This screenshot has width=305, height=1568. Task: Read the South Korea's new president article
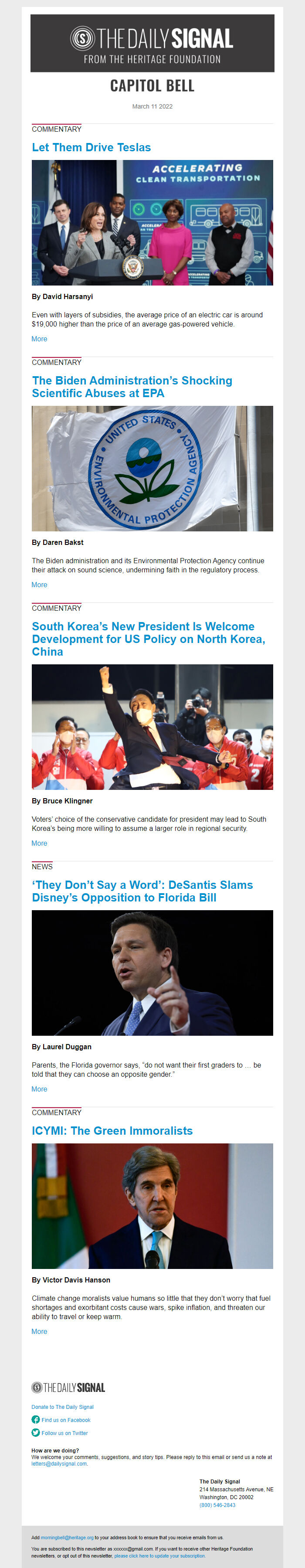(x=148, y=639)
